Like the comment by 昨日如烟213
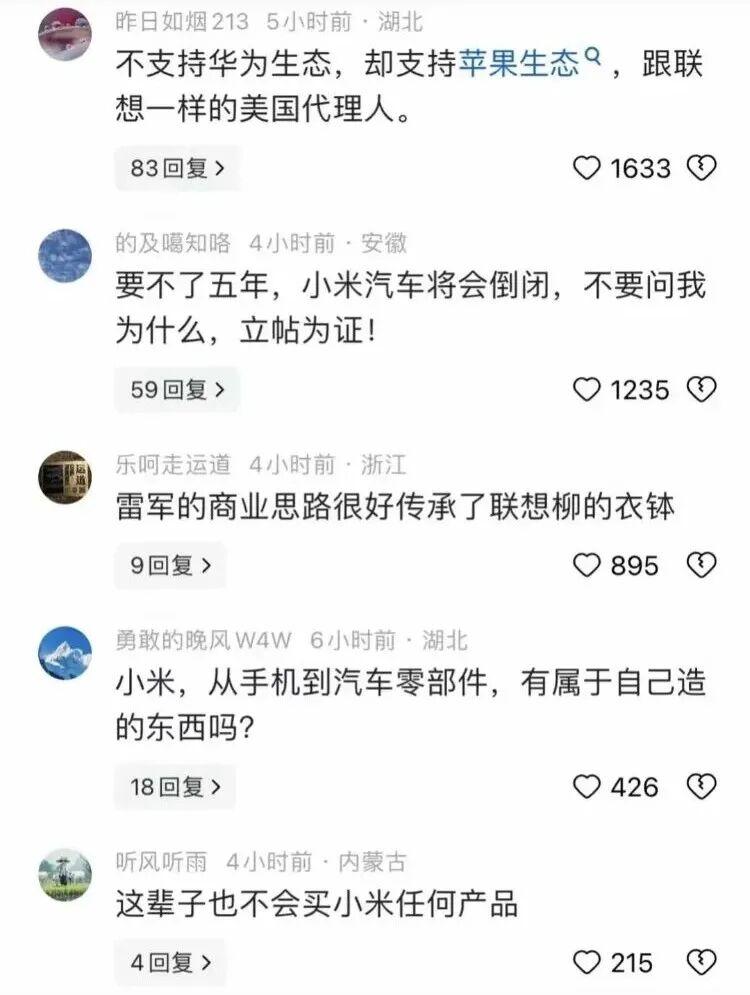 [x=587, y=168]
